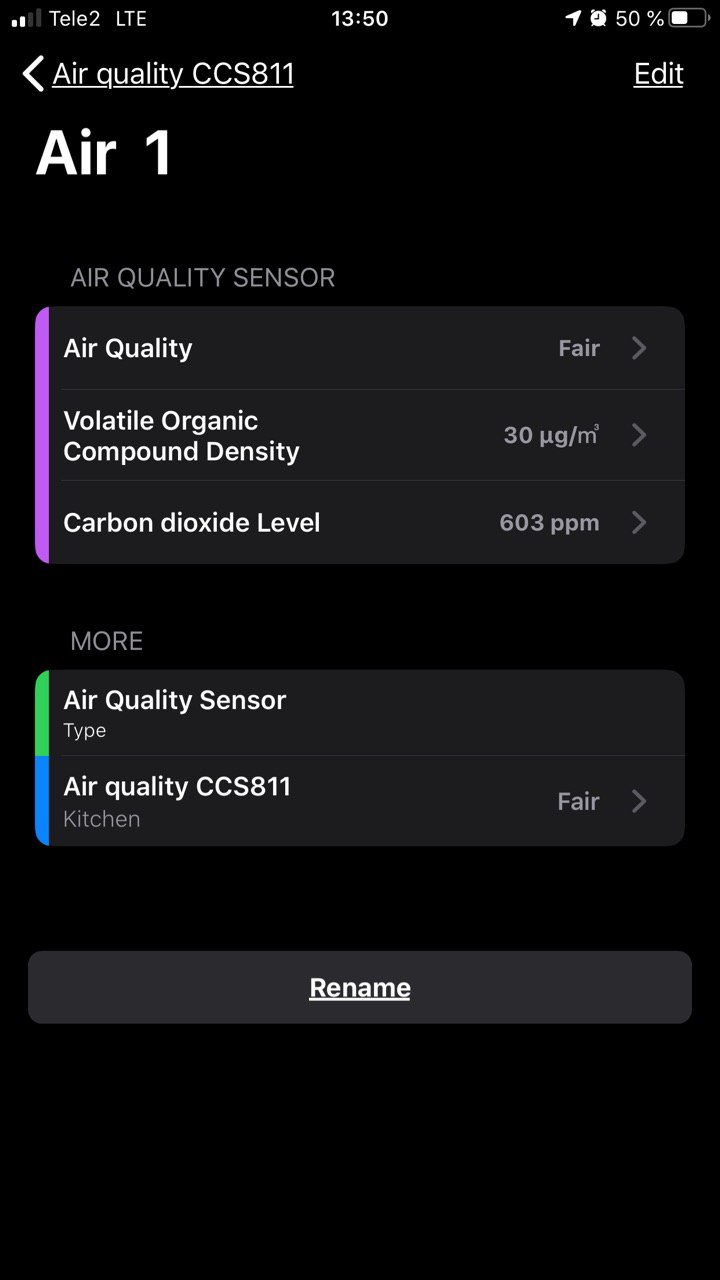This screenshot has width=720, height=1280.
Task: Go back to Air quality CCS811
Action: pos(158,74)
